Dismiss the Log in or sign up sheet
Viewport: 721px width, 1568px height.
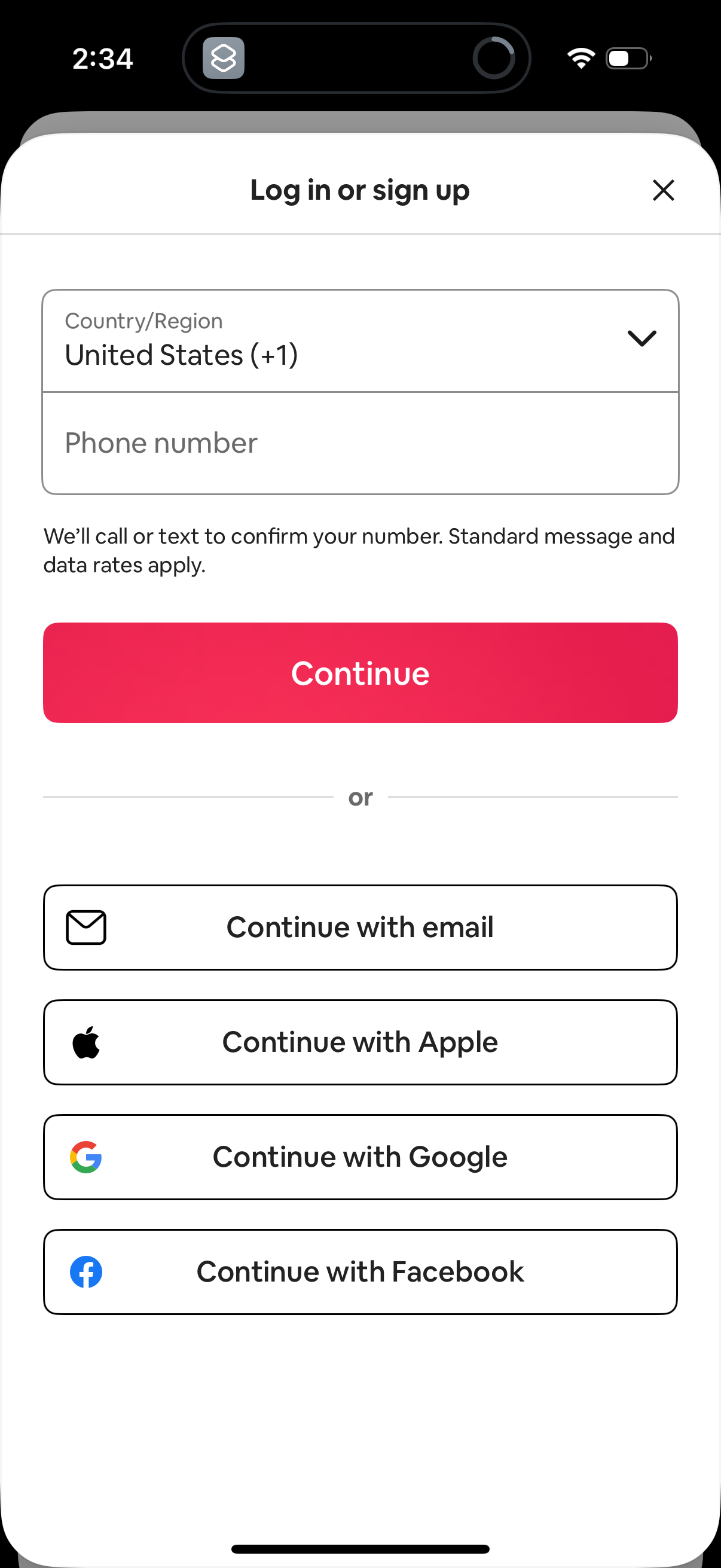663,190
